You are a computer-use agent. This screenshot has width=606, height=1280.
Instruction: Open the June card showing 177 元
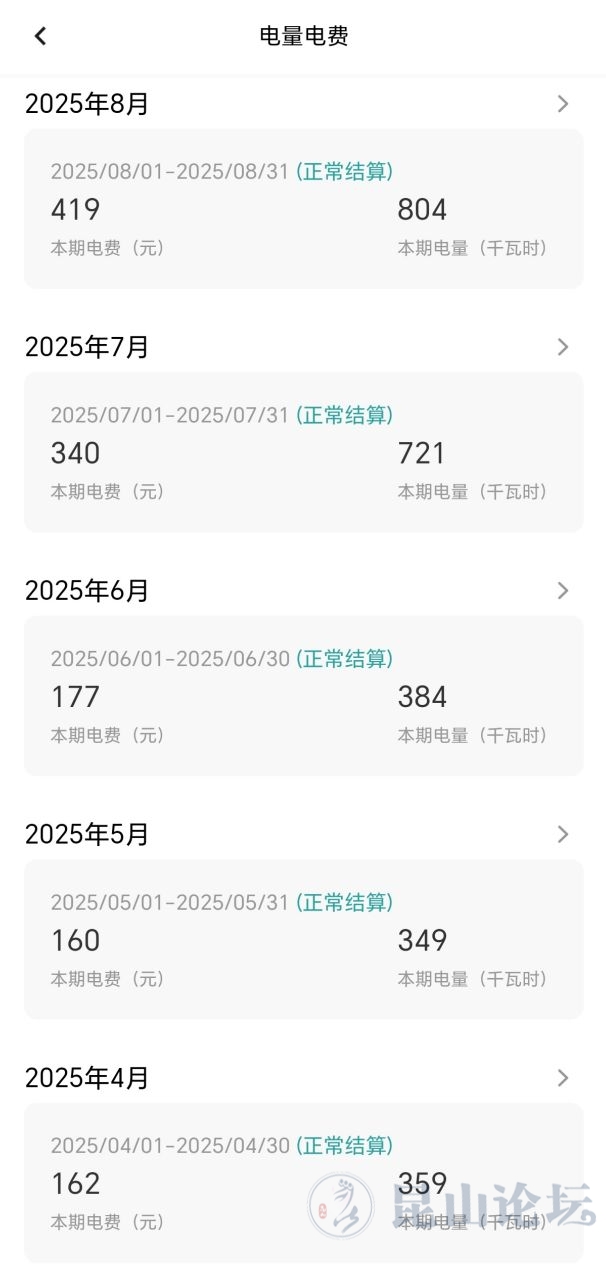[303, 696]
